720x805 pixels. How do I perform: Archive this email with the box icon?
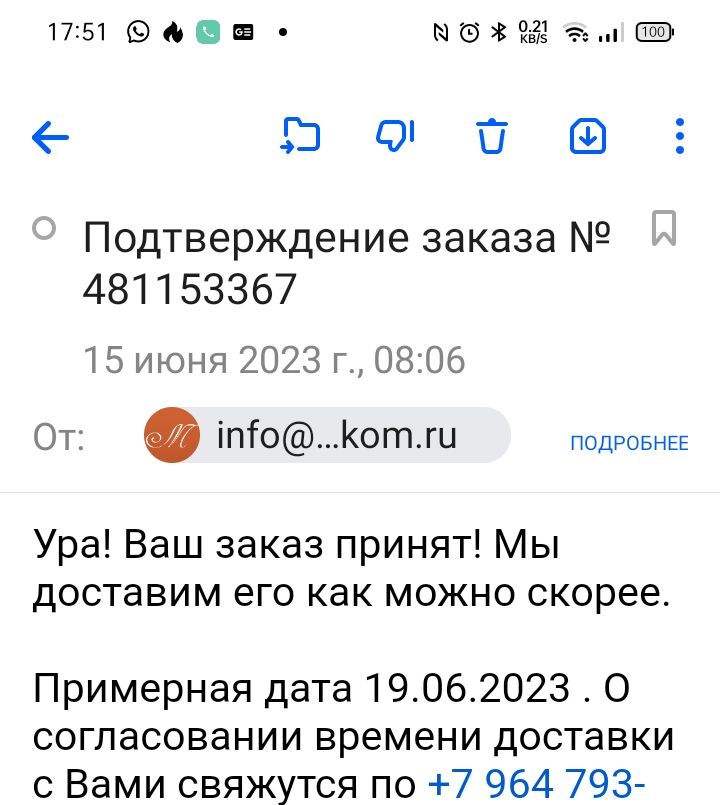point(588,136)
